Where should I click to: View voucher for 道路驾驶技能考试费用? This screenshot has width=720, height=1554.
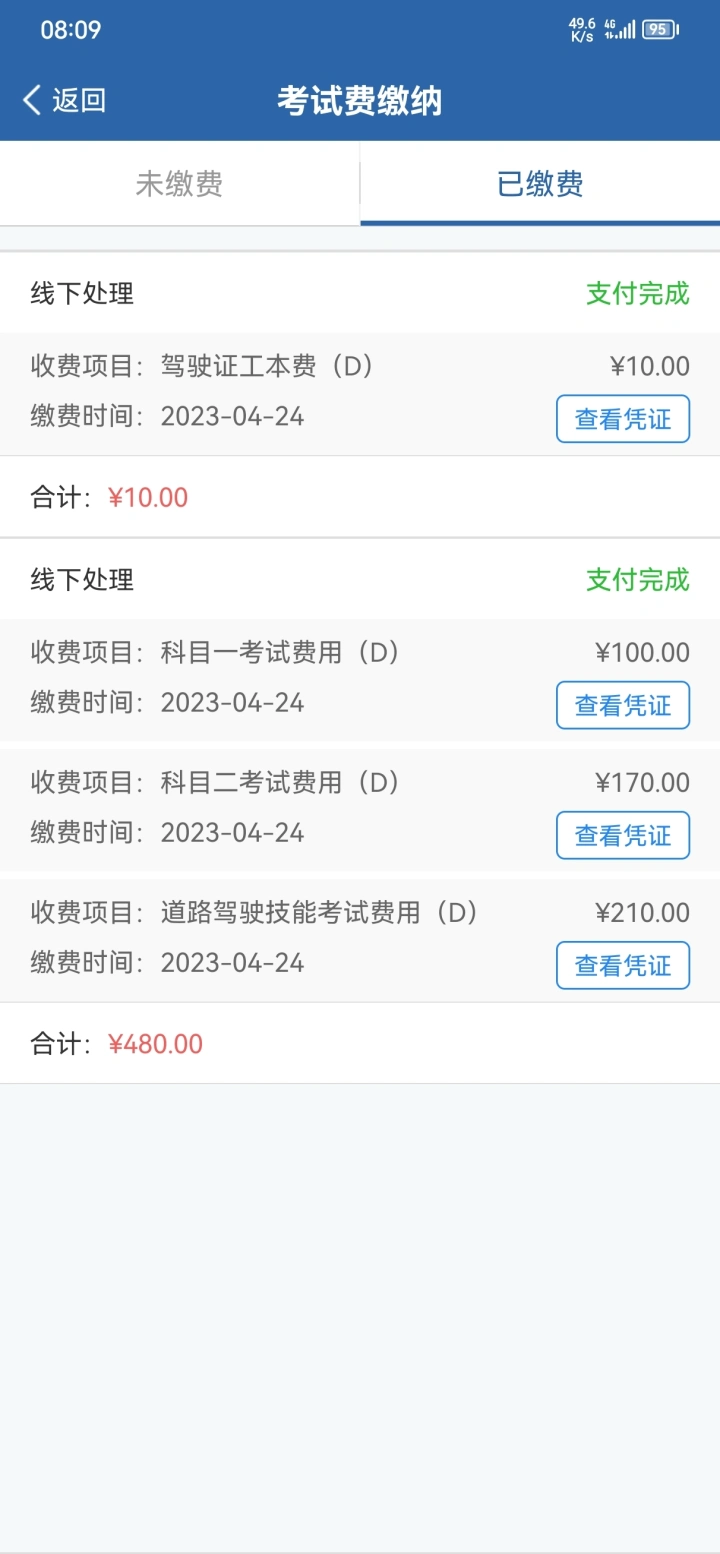click(623, 965)
